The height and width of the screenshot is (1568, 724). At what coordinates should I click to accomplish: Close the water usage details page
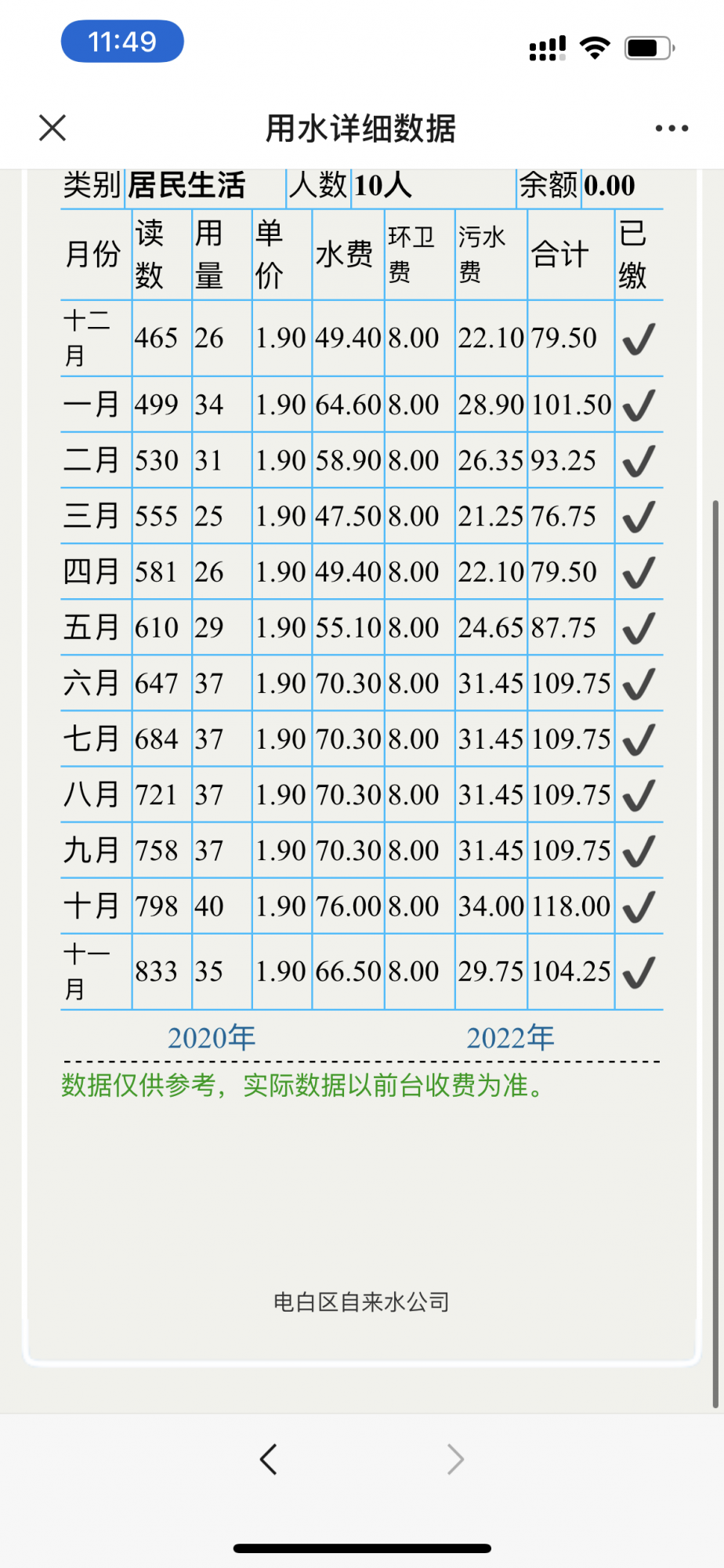52,128
